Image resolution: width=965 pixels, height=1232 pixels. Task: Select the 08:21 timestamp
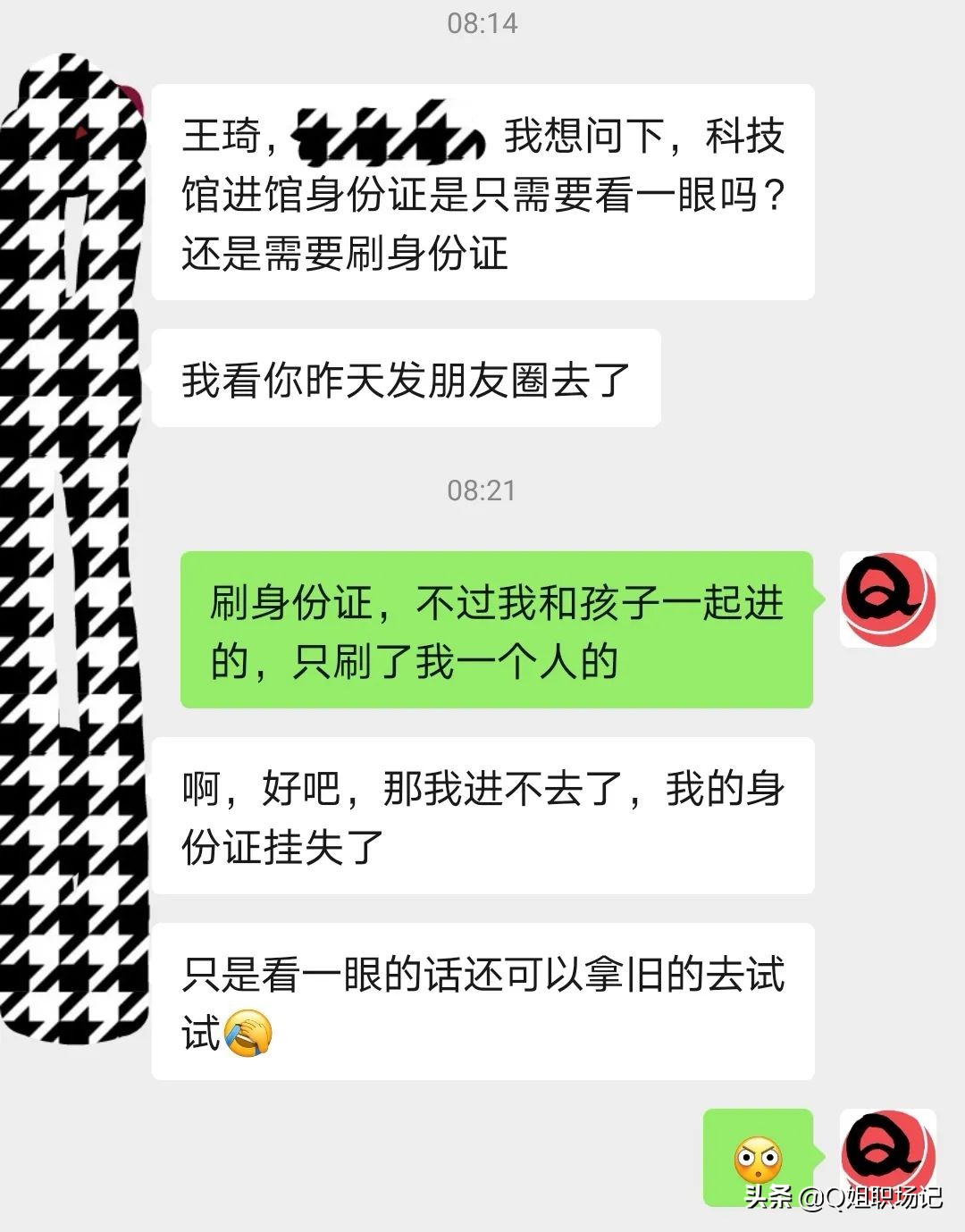coord(482,490)
